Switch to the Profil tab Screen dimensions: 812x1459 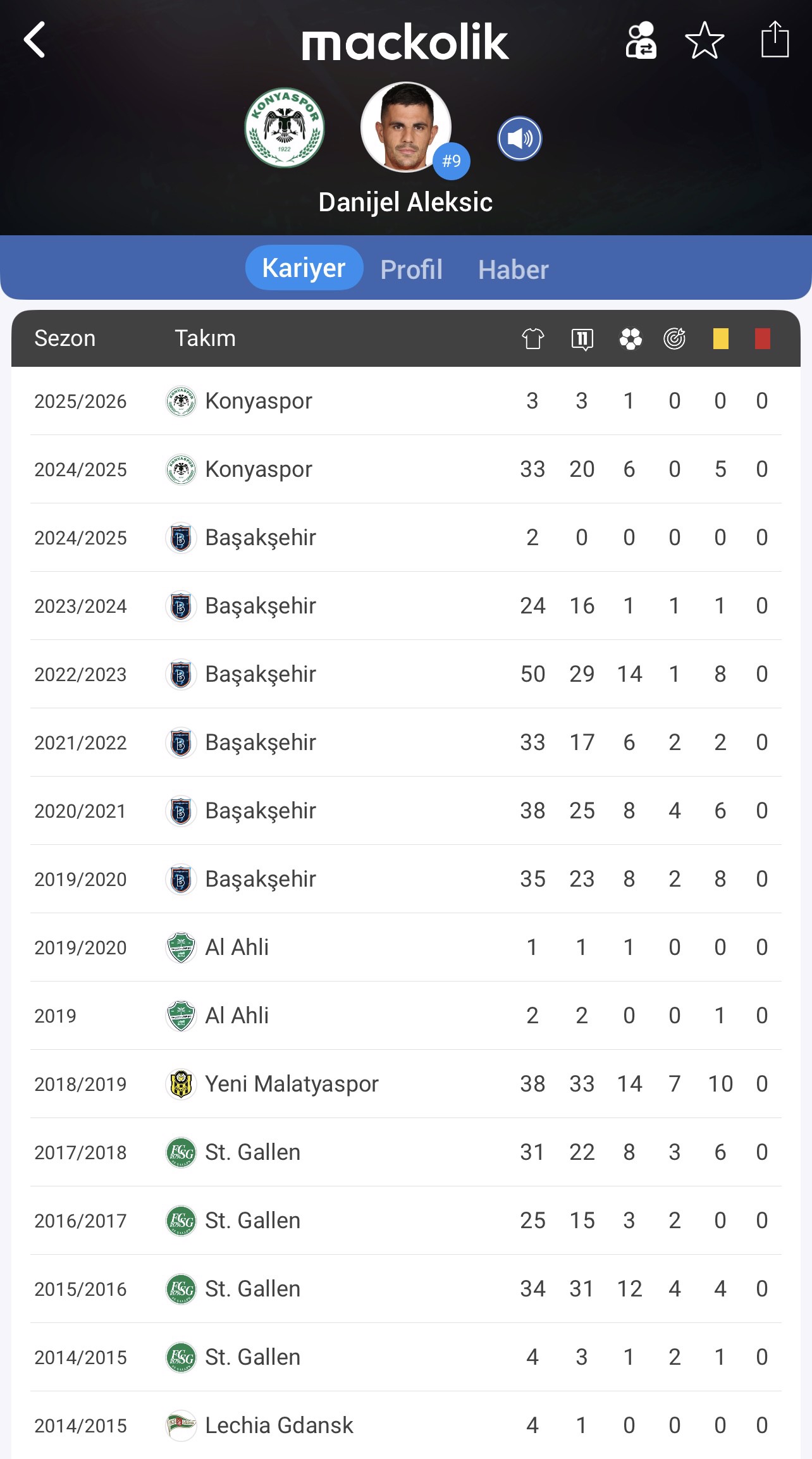[411, 269]
